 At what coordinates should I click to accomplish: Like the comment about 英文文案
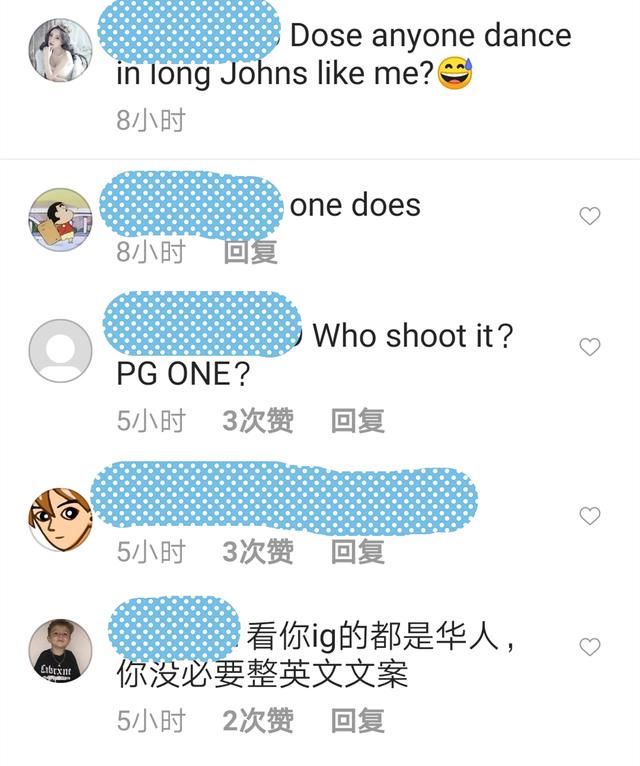590,647
